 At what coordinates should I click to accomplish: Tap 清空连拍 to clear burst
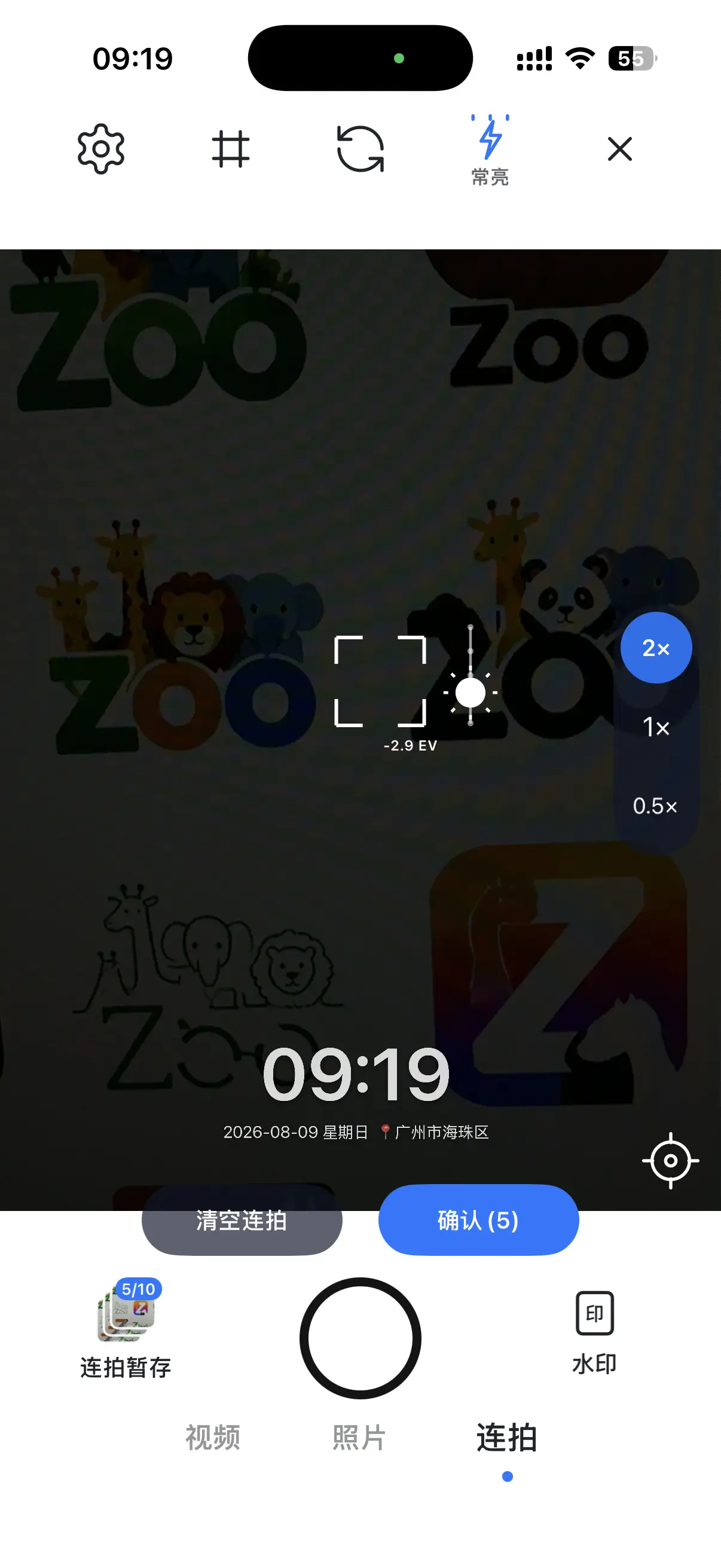coord(242,1220)
